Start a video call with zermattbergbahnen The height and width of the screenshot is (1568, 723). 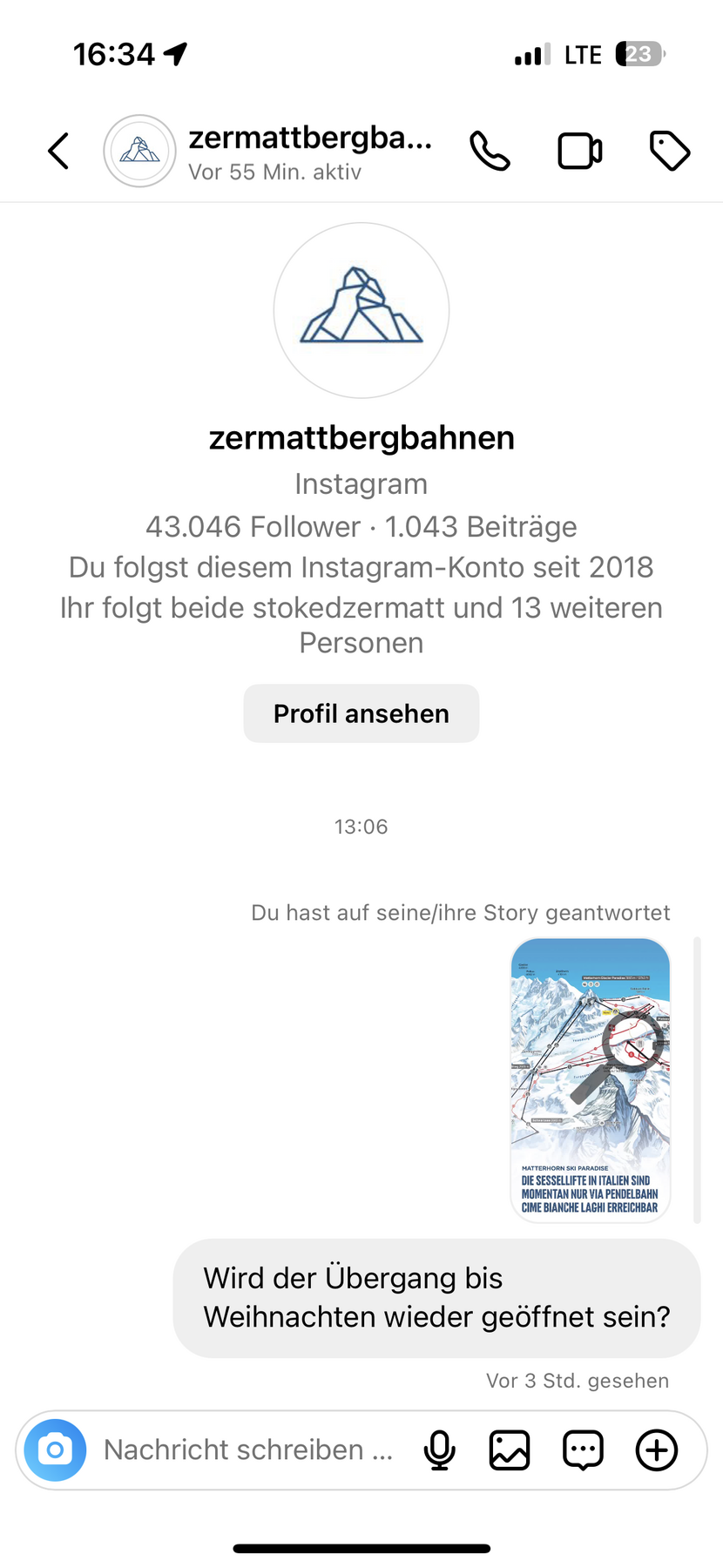point(579,151)
